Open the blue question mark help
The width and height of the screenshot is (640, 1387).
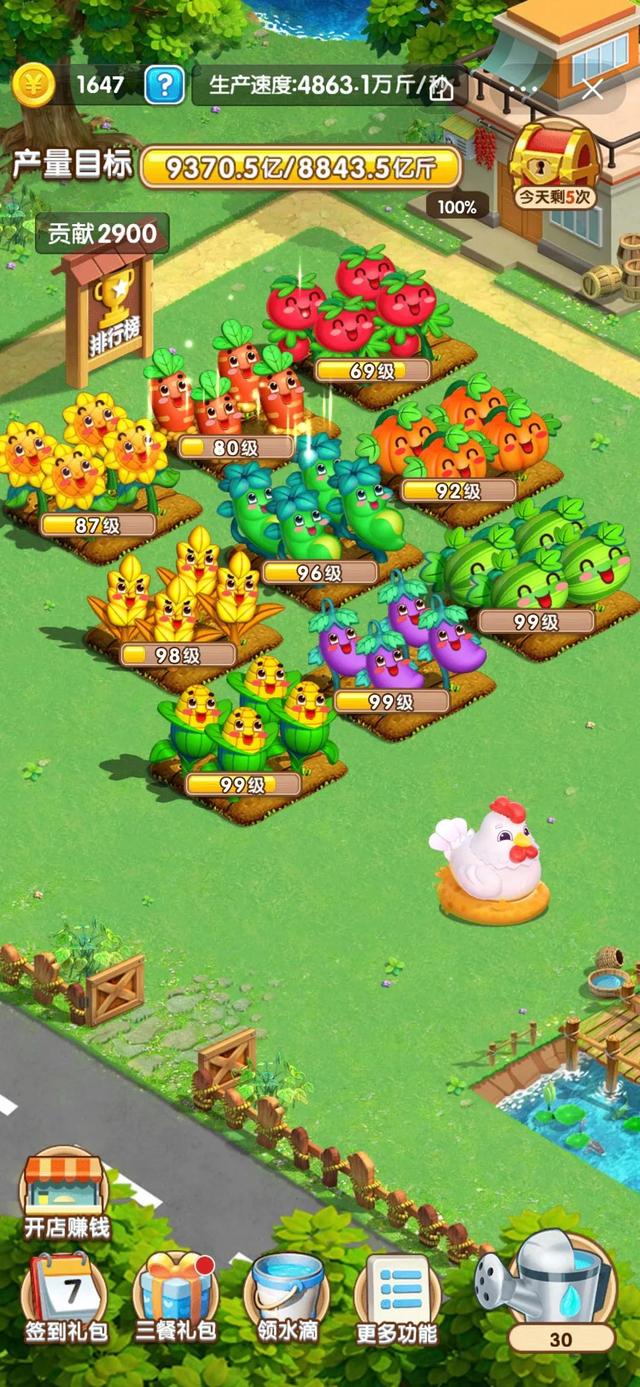pos(164,86)
